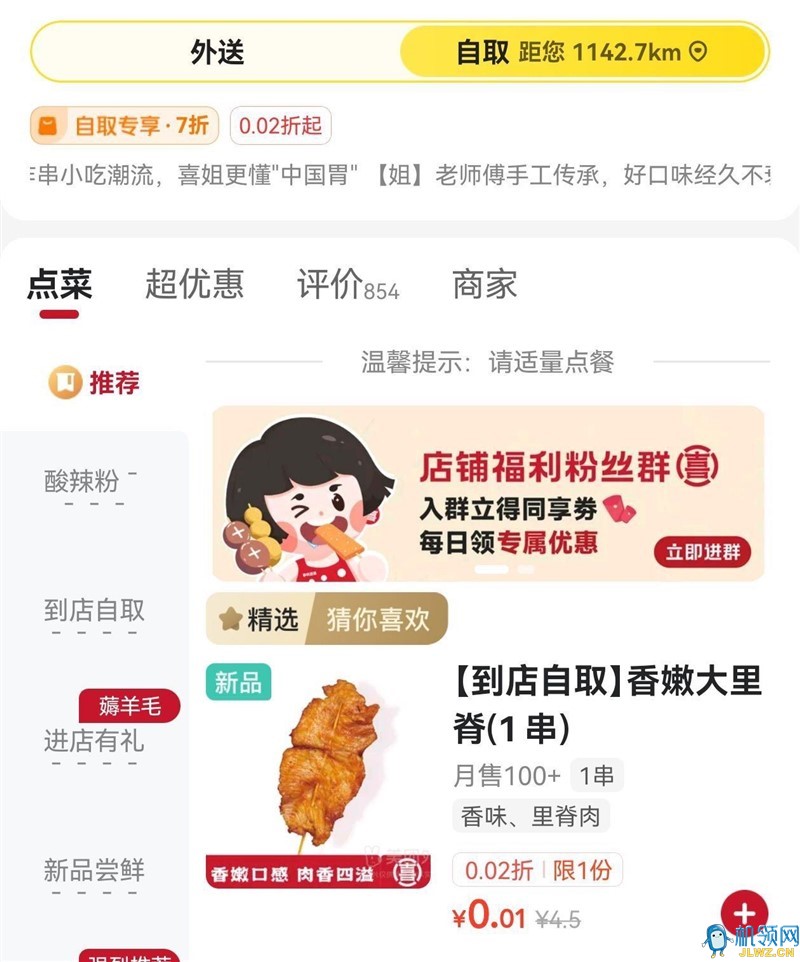Select the 点菜 ordering tab
The image size is (800, 962).
[x=59, y=284]
